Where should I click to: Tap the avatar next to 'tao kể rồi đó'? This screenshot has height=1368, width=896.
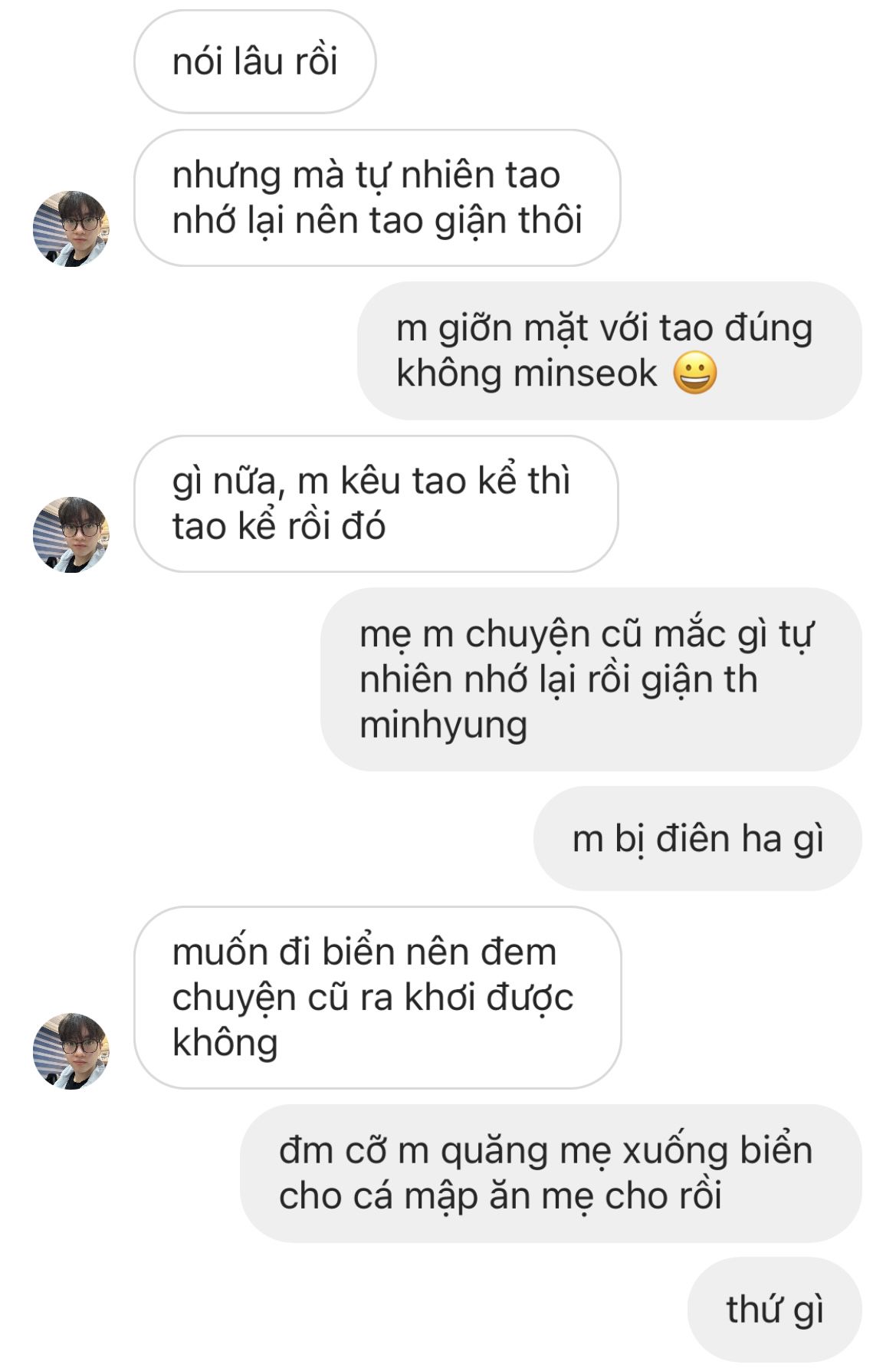pyautogui.click(x=71, y=534)
